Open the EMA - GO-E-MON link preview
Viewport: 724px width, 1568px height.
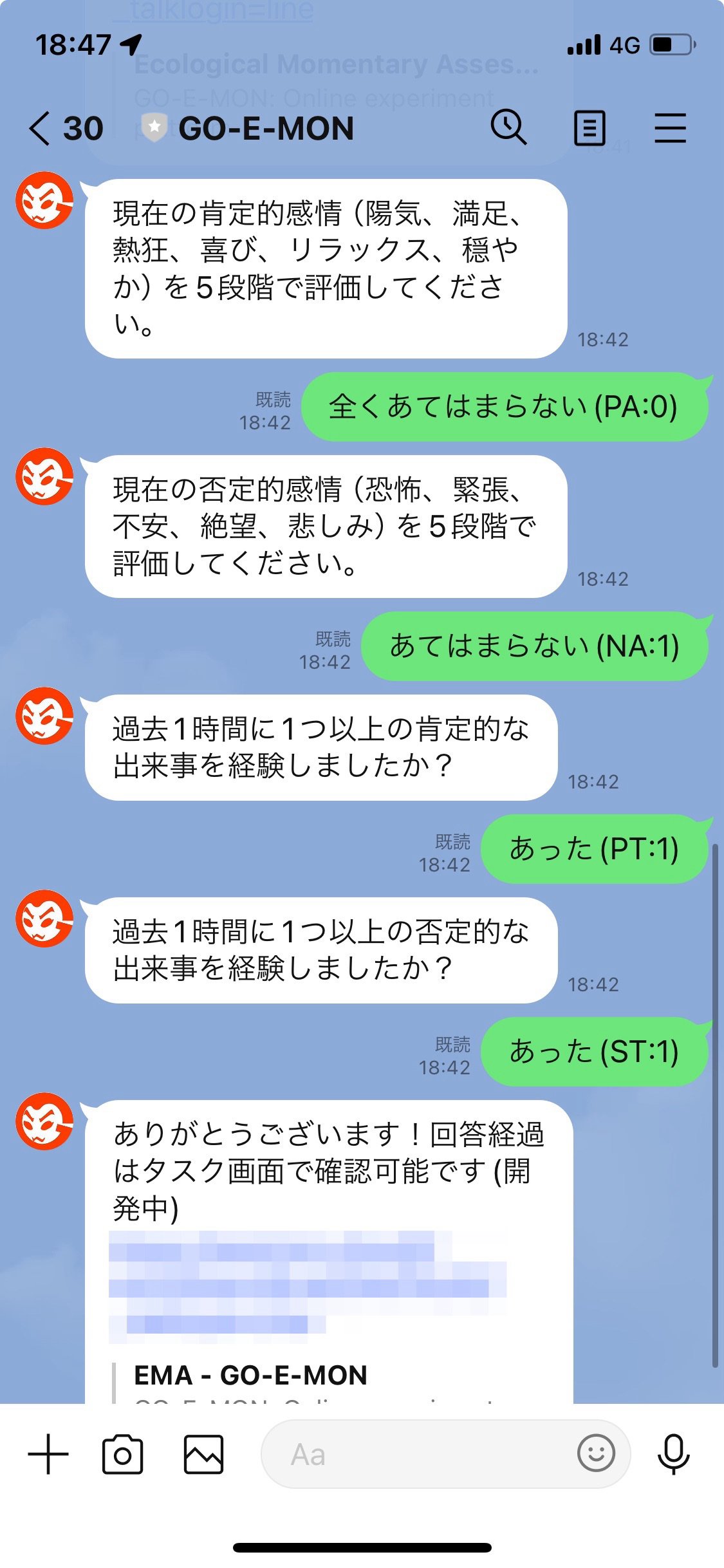coord(251,1376)
